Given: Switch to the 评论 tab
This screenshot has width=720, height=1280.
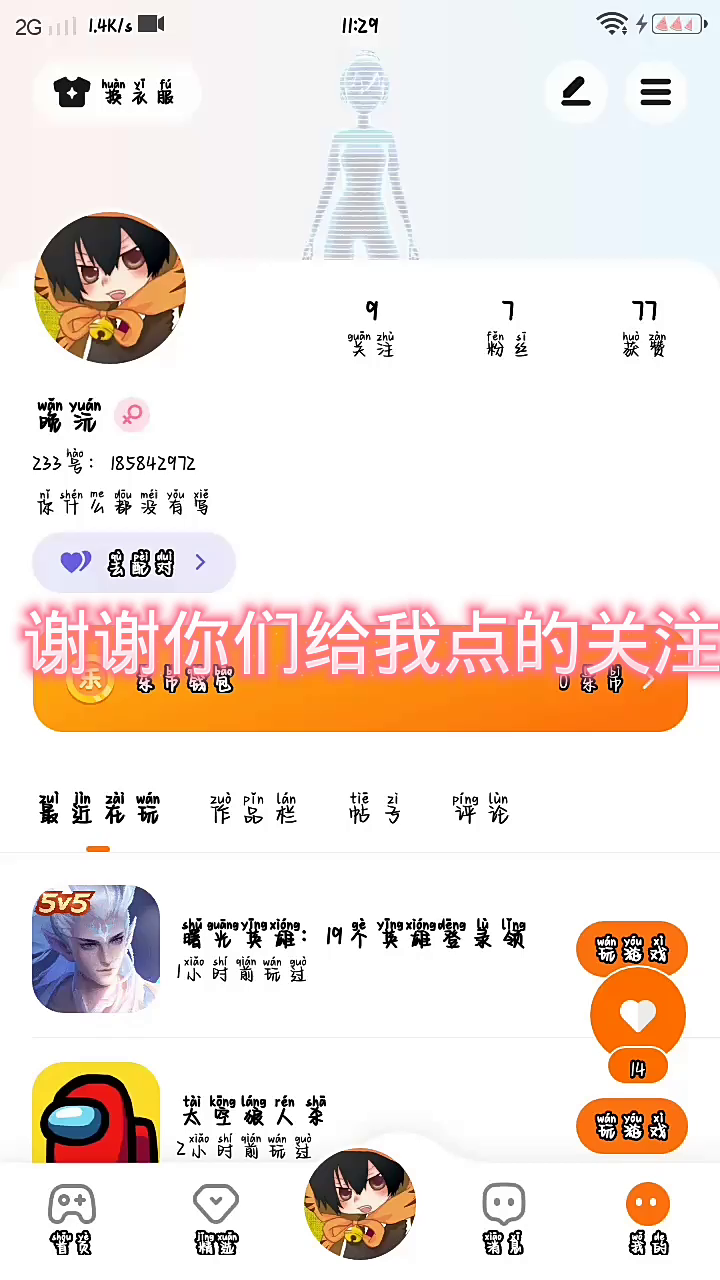Looking at the screenshot, I should pyautogui.click(x=480, y=809).
